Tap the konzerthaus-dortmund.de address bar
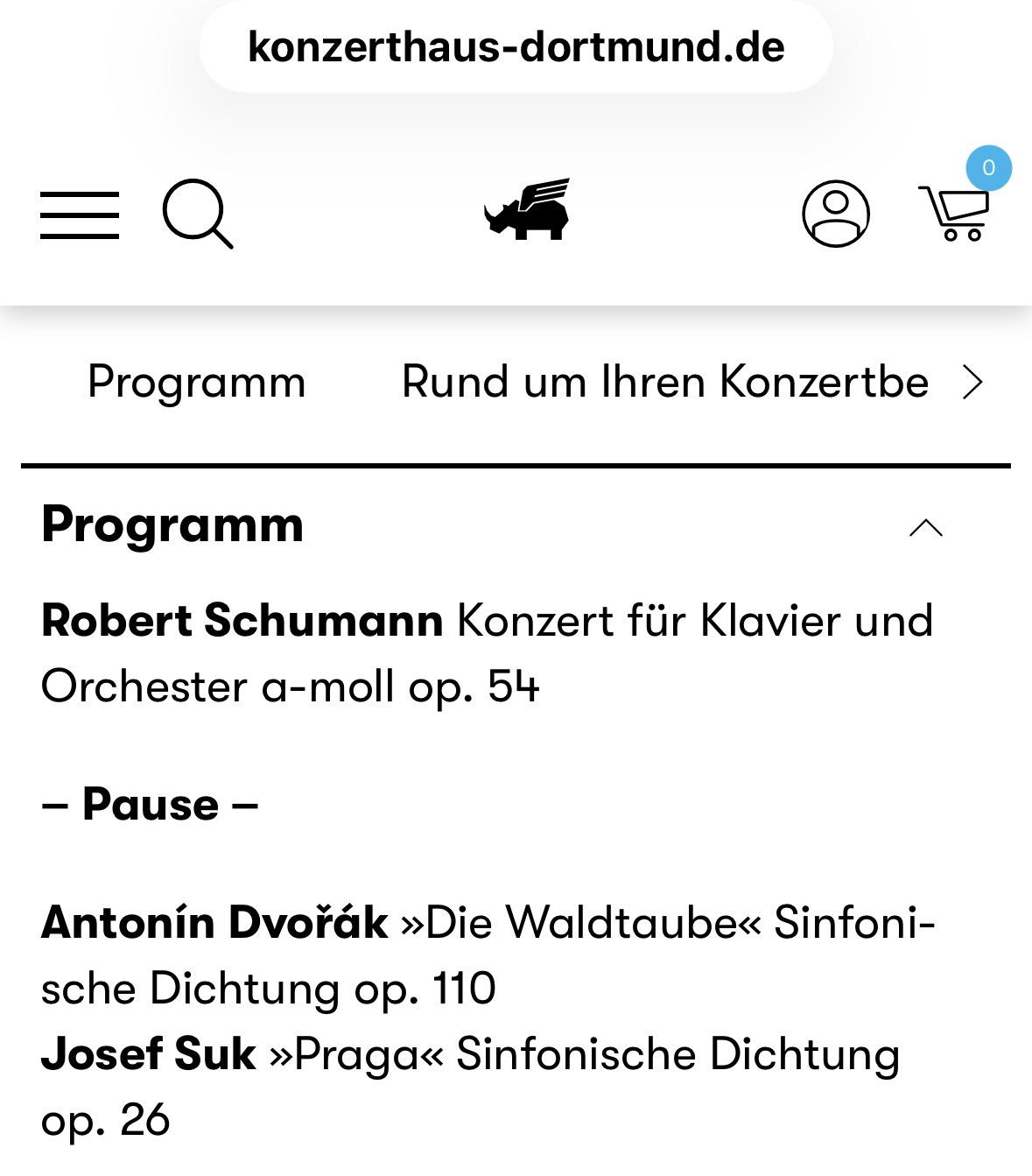The height and width of the screenshot is (1176, 1032). pos(516,47)
